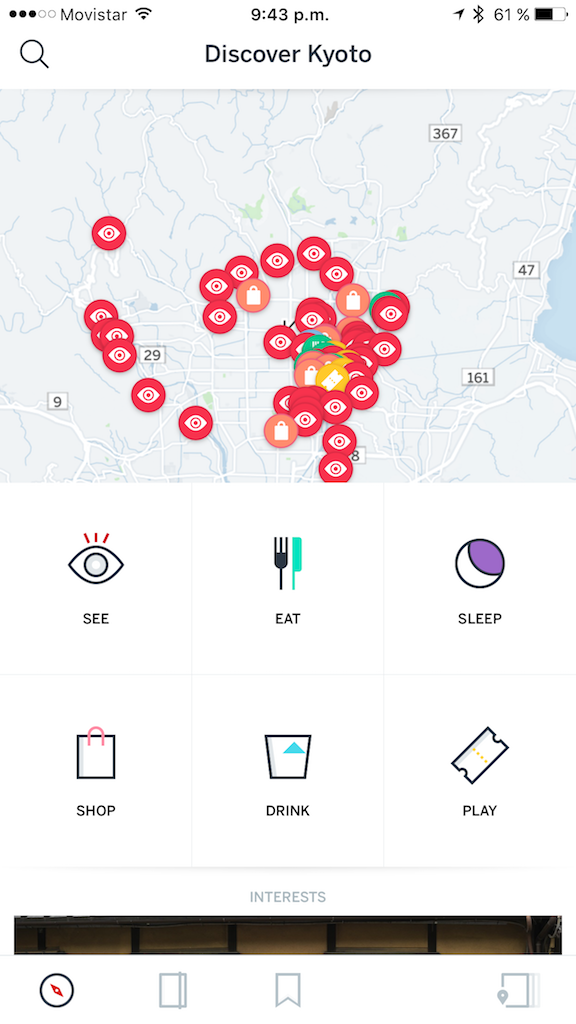The width and height of the screenshot is (576, 1024).
Task: Open the DRINK category
Action: pyautogui.click(x=287, y=771)
